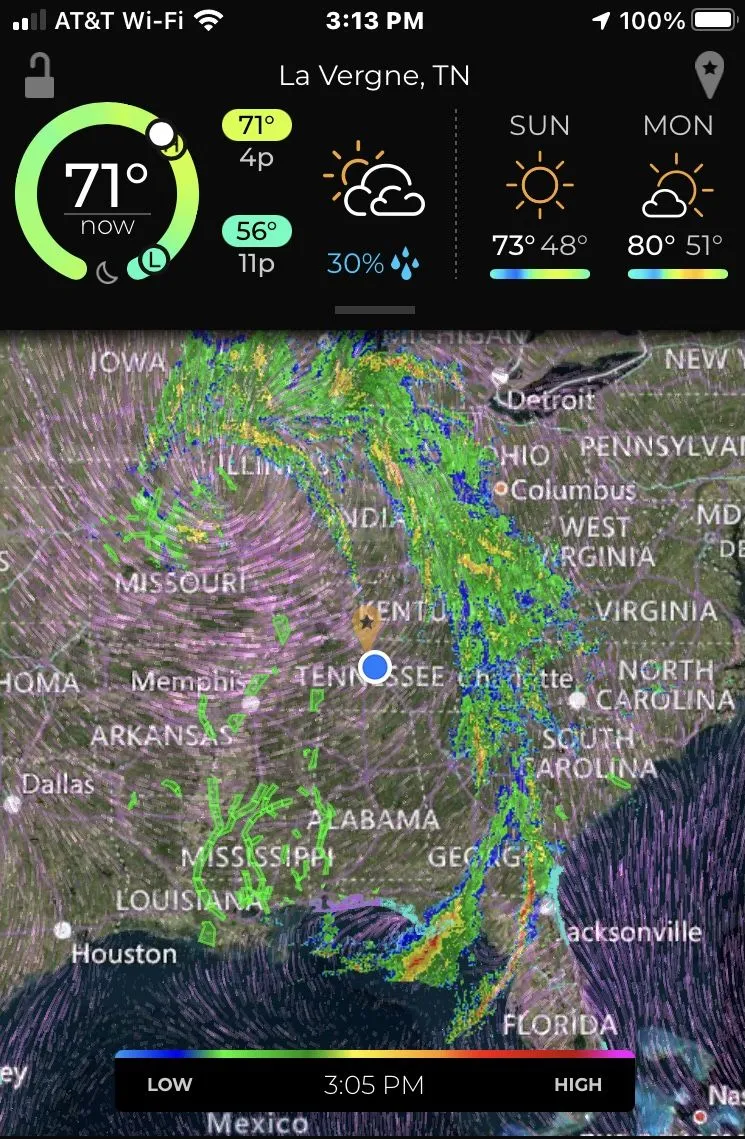Tap the panel drag handle bar
Screen dimensions: 745x1139
(374, 310)
